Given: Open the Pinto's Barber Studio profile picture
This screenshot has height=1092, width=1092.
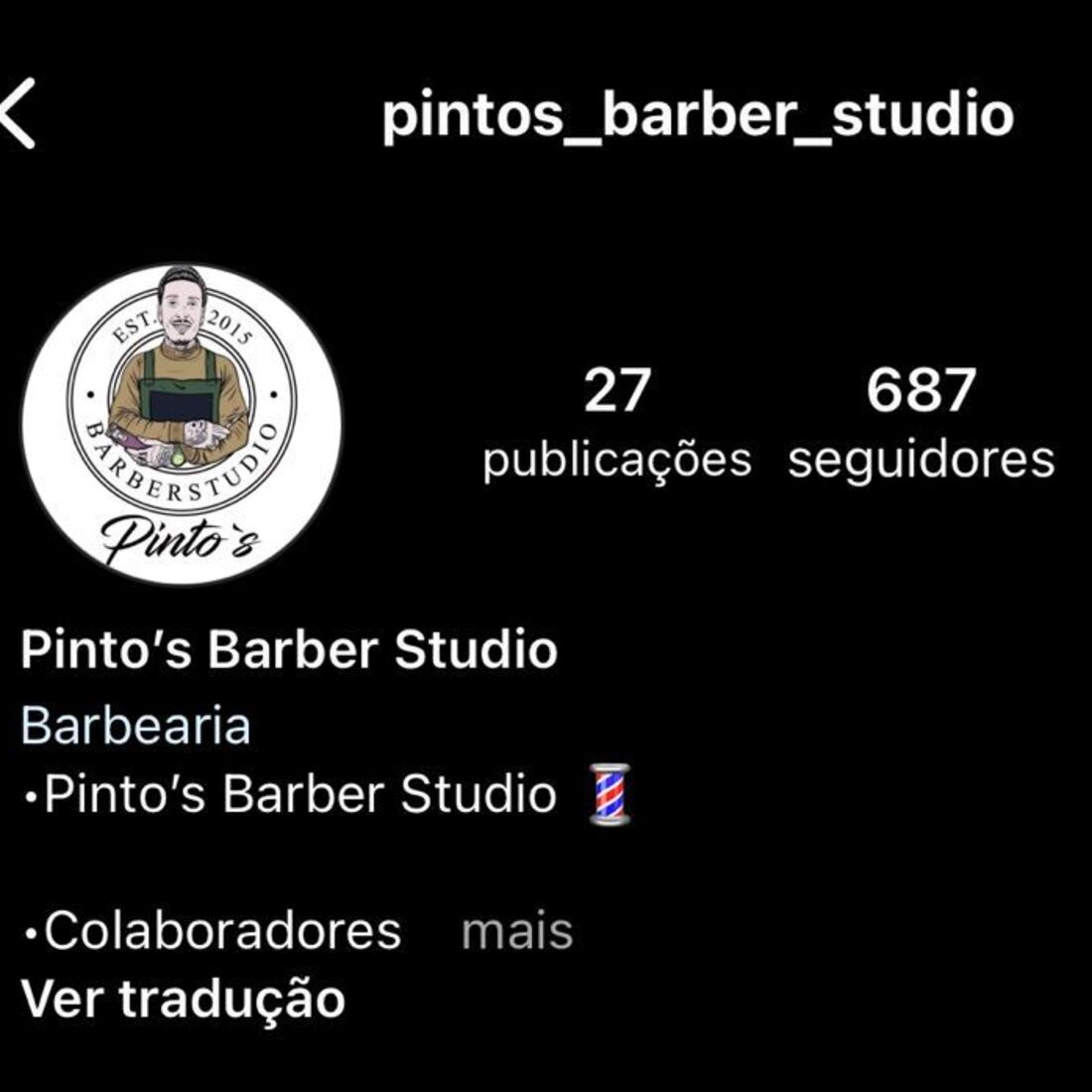Looking at the screenshot, I should 182,424.
